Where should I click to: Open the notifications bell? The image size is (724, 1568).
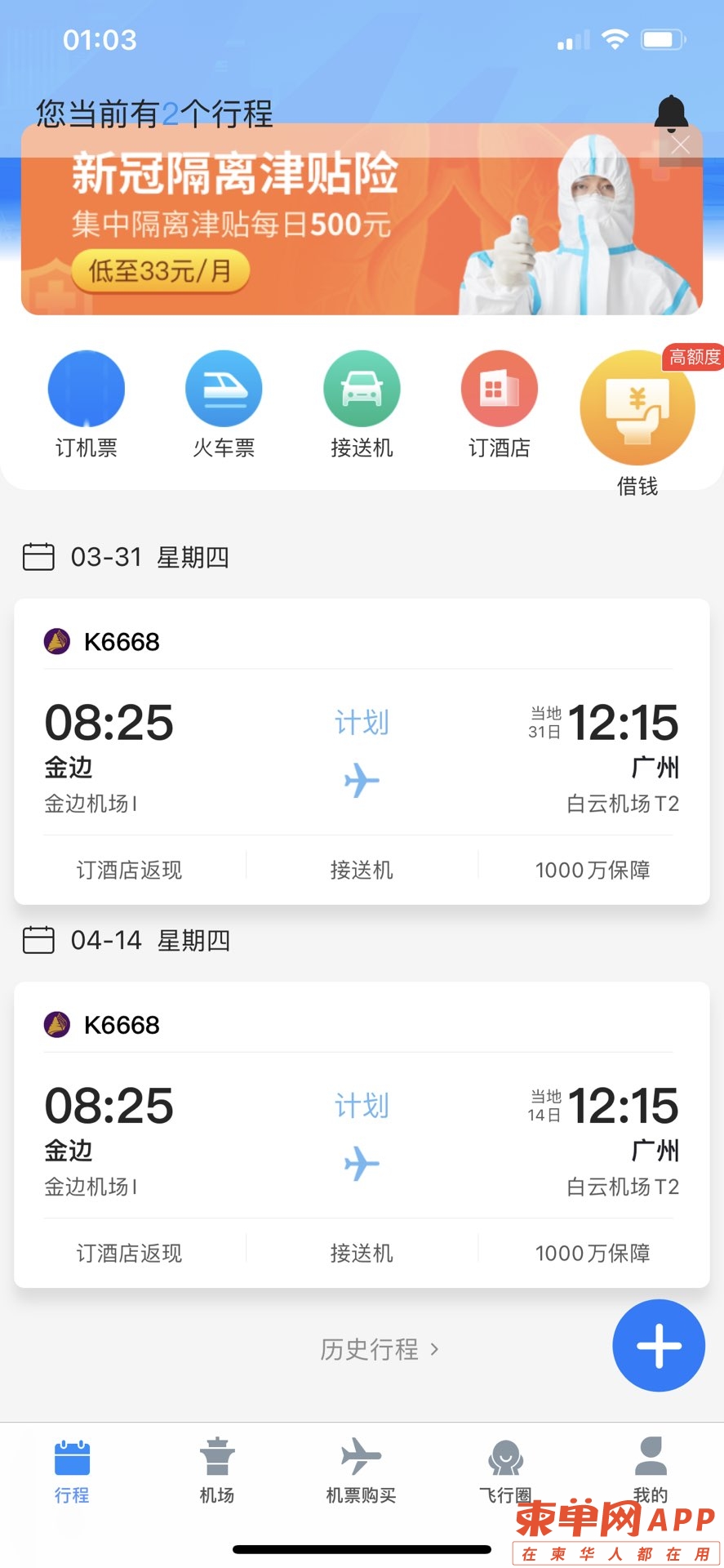click(x=671, y=113)
